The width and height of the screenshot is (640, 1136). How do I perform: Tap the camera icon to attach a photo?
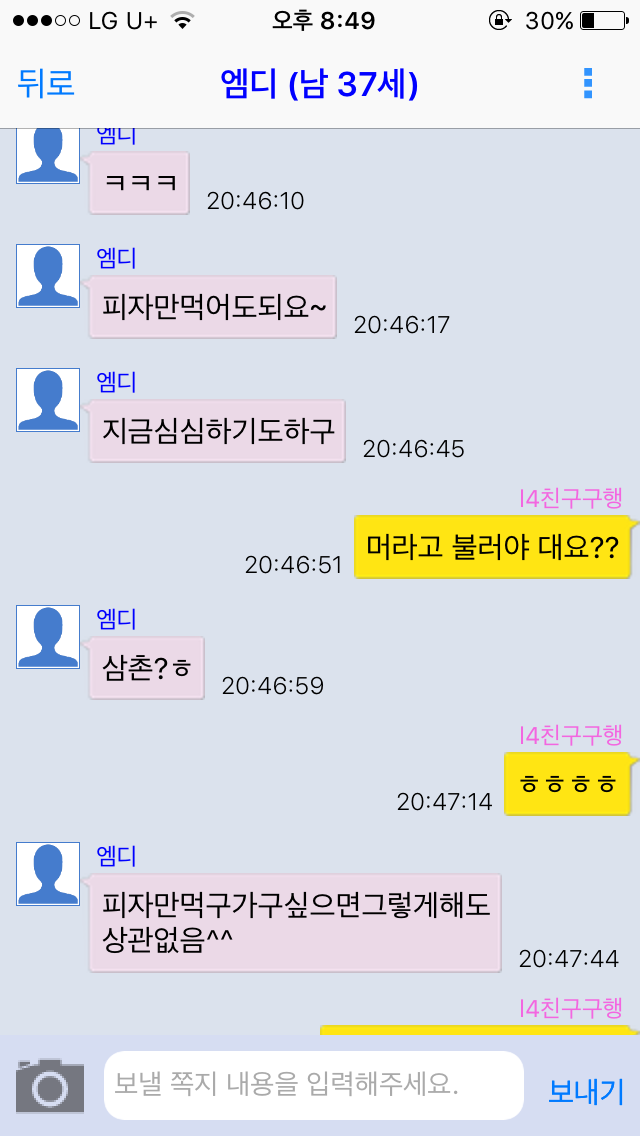click(50, 1084)
